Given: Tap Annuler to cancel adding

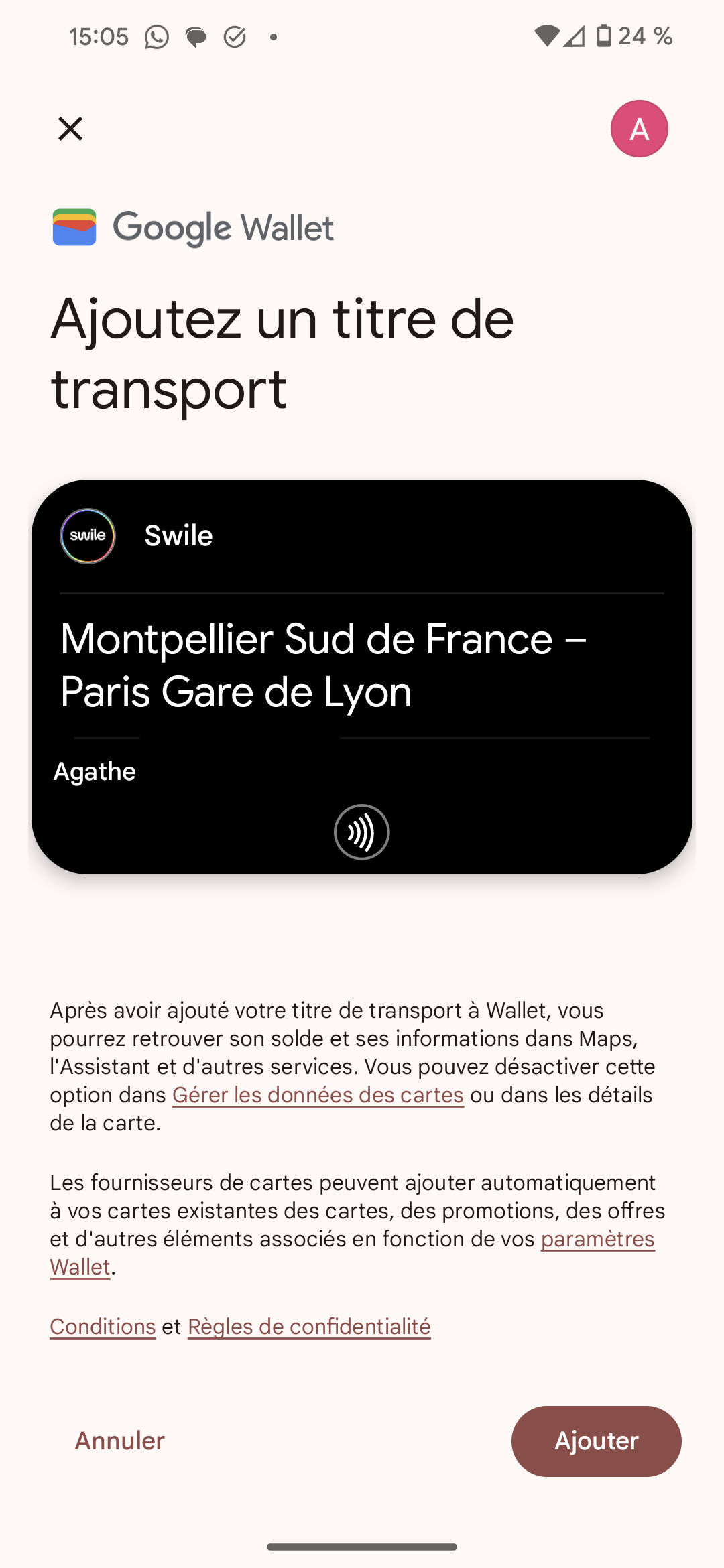Looking at the screenshot, I should (x=119, y=1441).
